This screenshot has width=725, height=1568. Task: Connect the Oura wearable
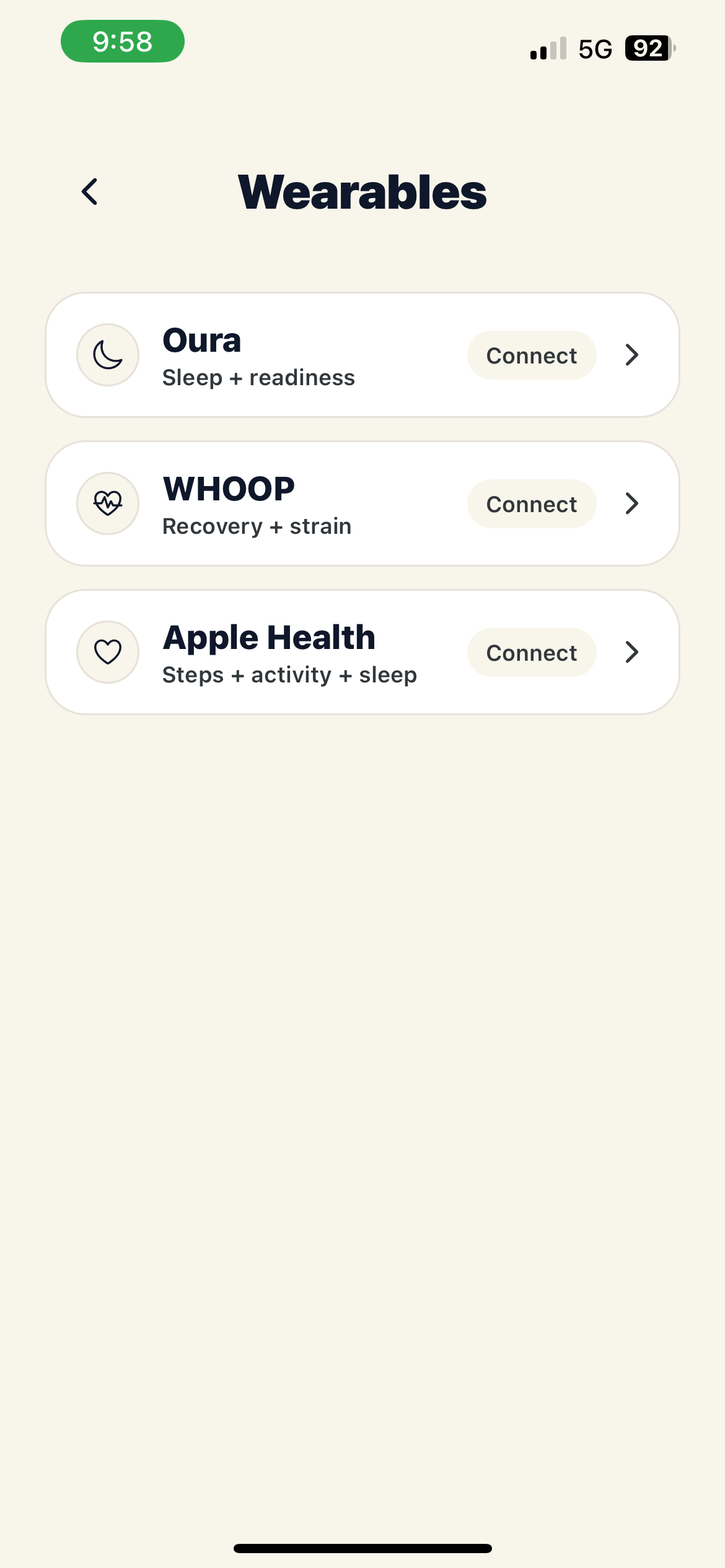[531, 355]
